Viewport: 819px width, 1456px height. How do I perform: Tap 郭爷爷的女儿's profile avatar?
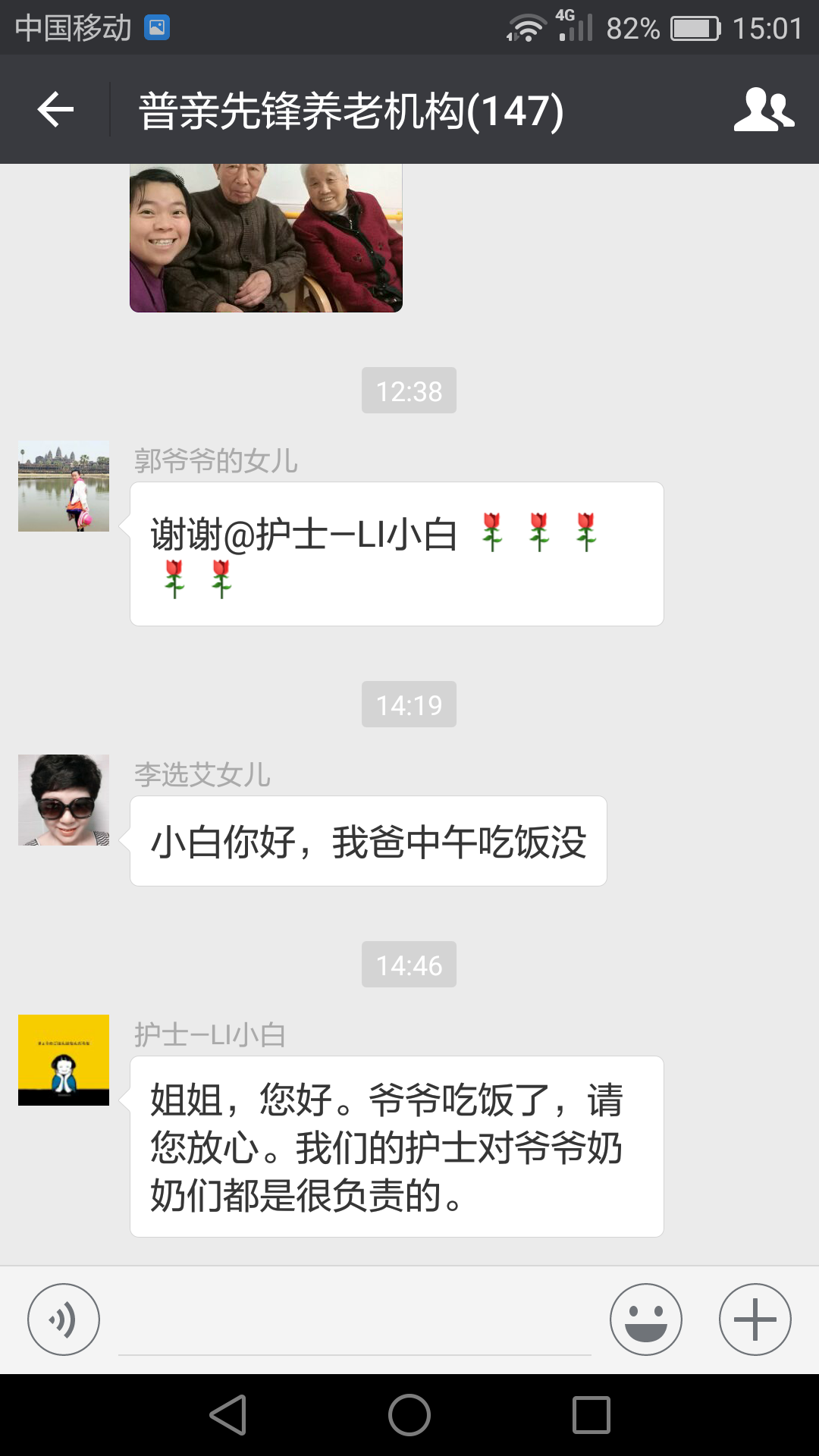click(x=64, y=486)
